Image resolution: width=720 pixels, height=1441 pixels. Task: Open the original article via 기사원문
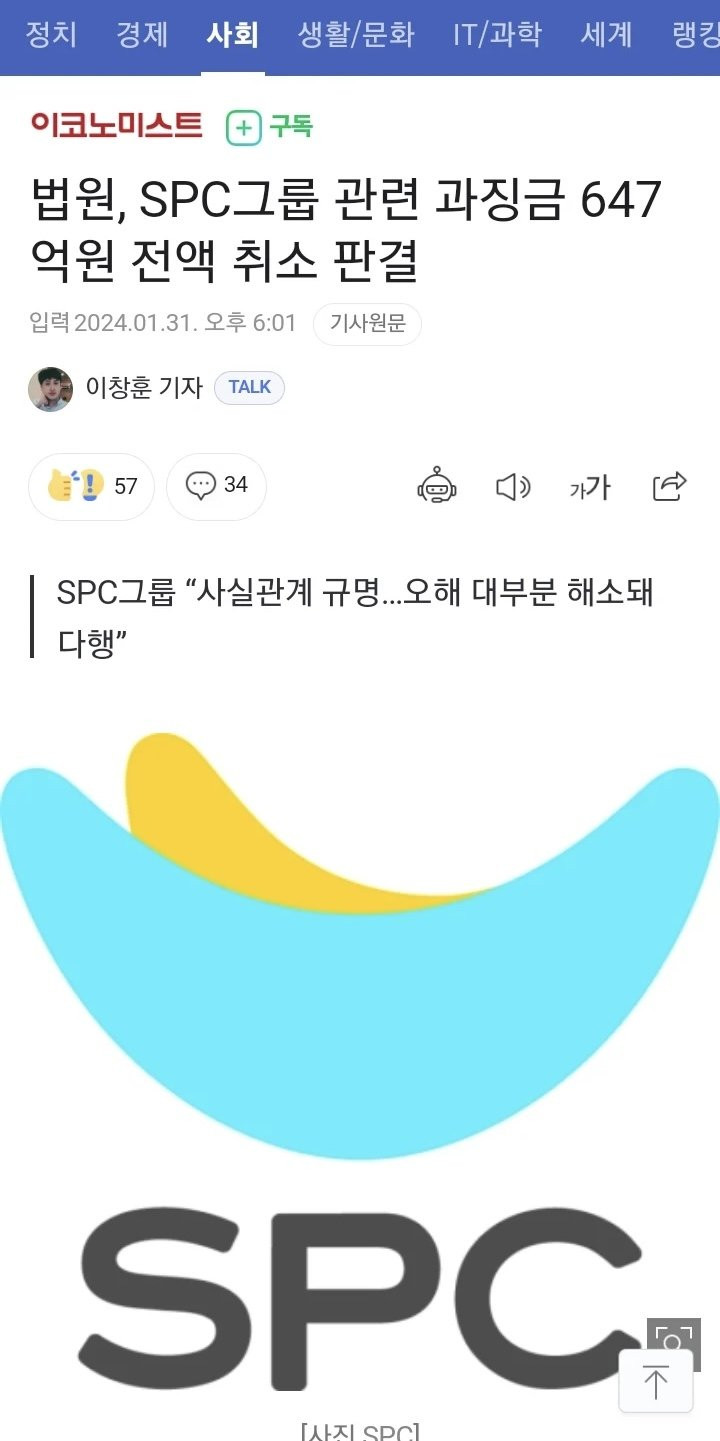[x=367, y=324]
